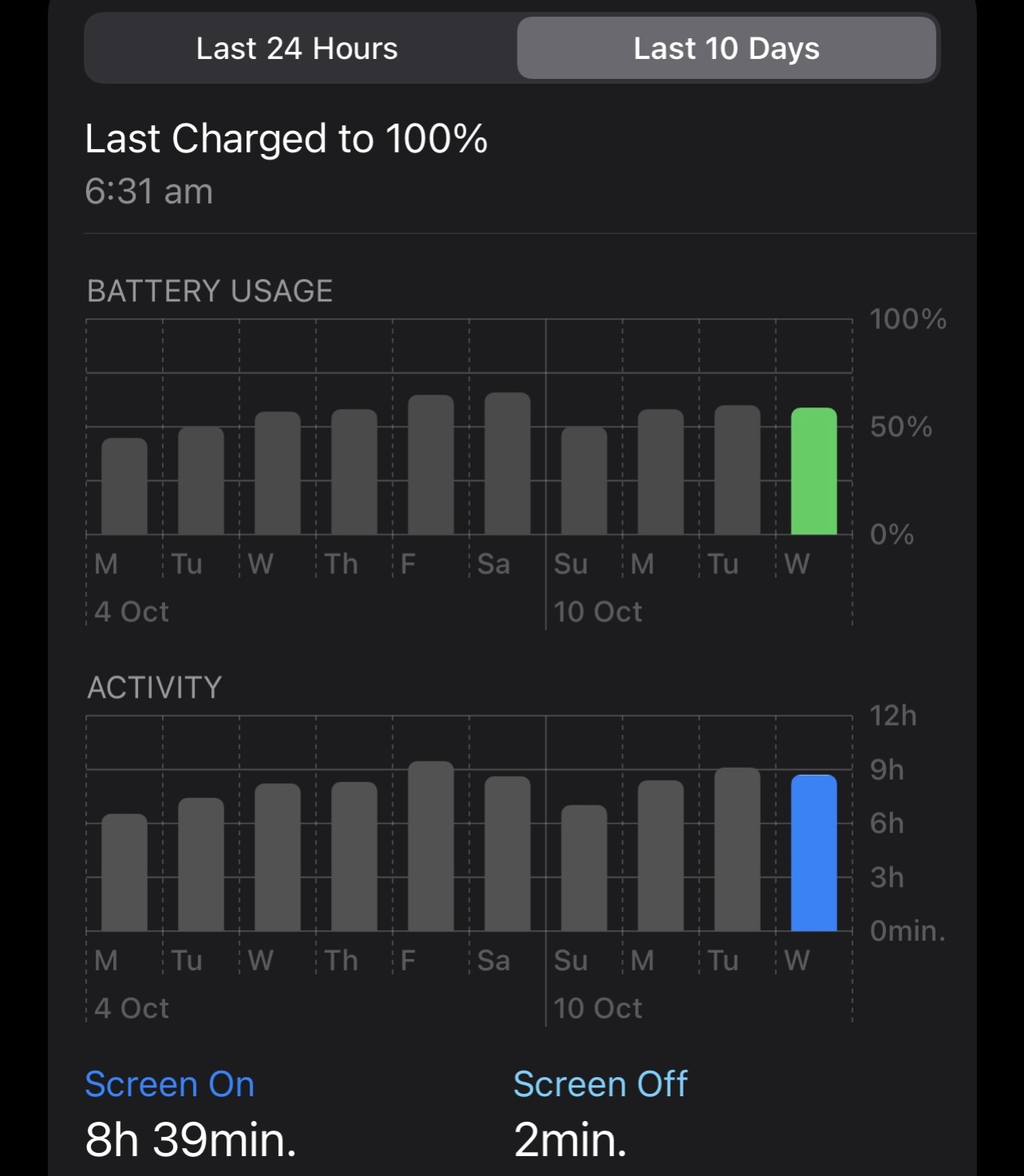Select the Last 10 Days segment

click(x=726, y=49)
